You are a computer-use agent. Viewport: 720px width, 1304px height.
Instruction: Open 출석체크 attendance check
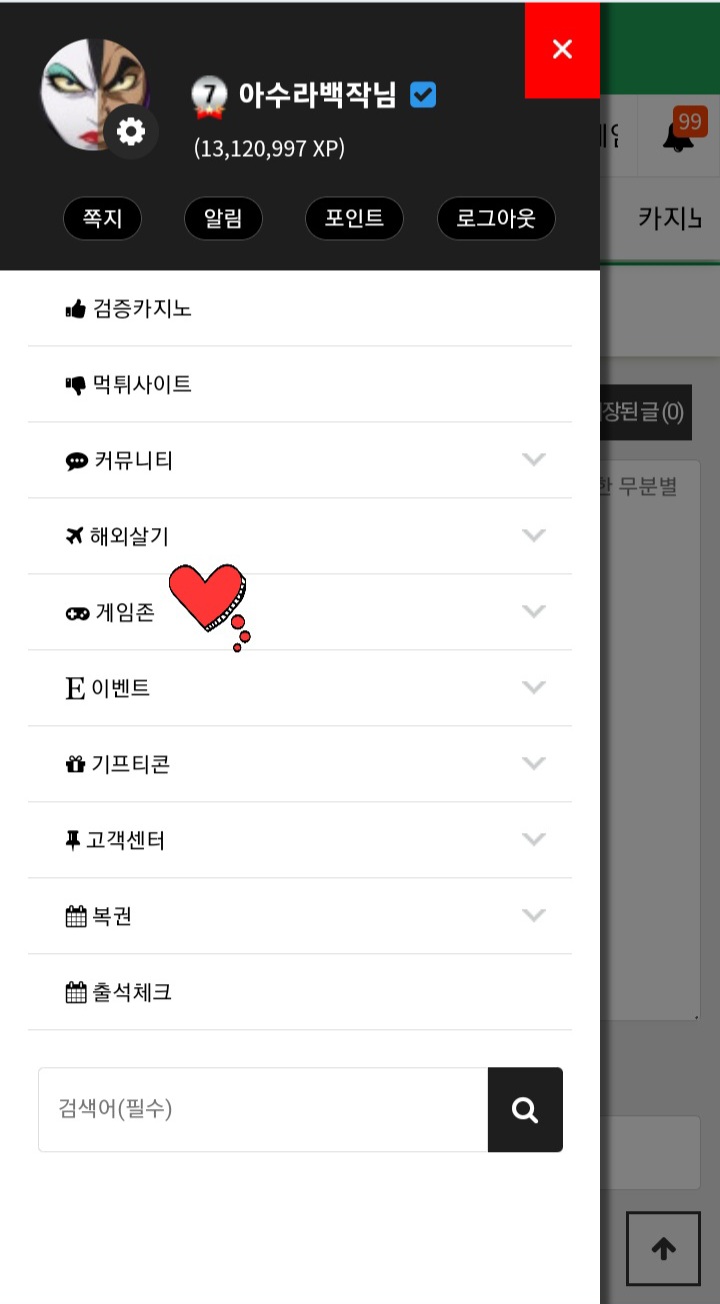(132, 993)
